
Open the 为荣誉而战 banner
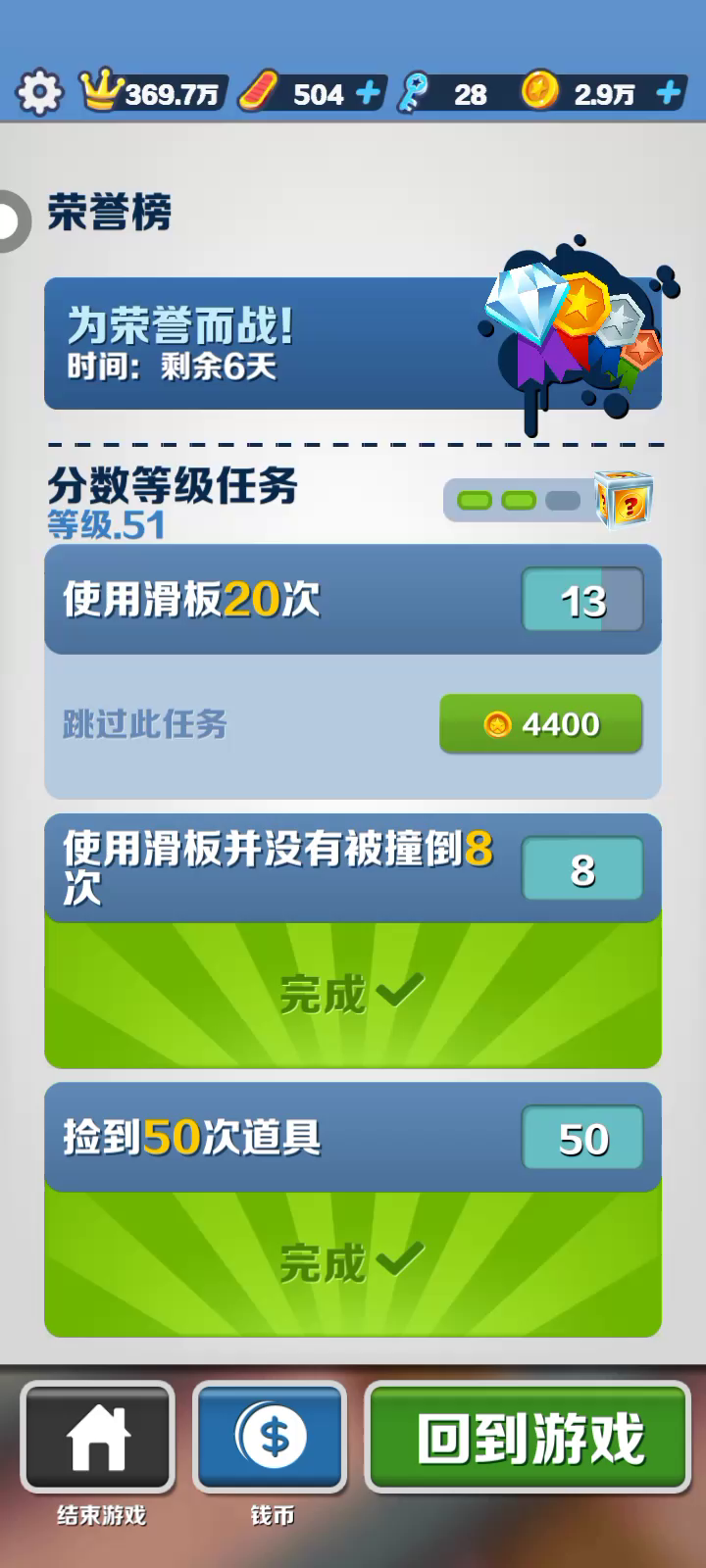(x=353, y=343)
